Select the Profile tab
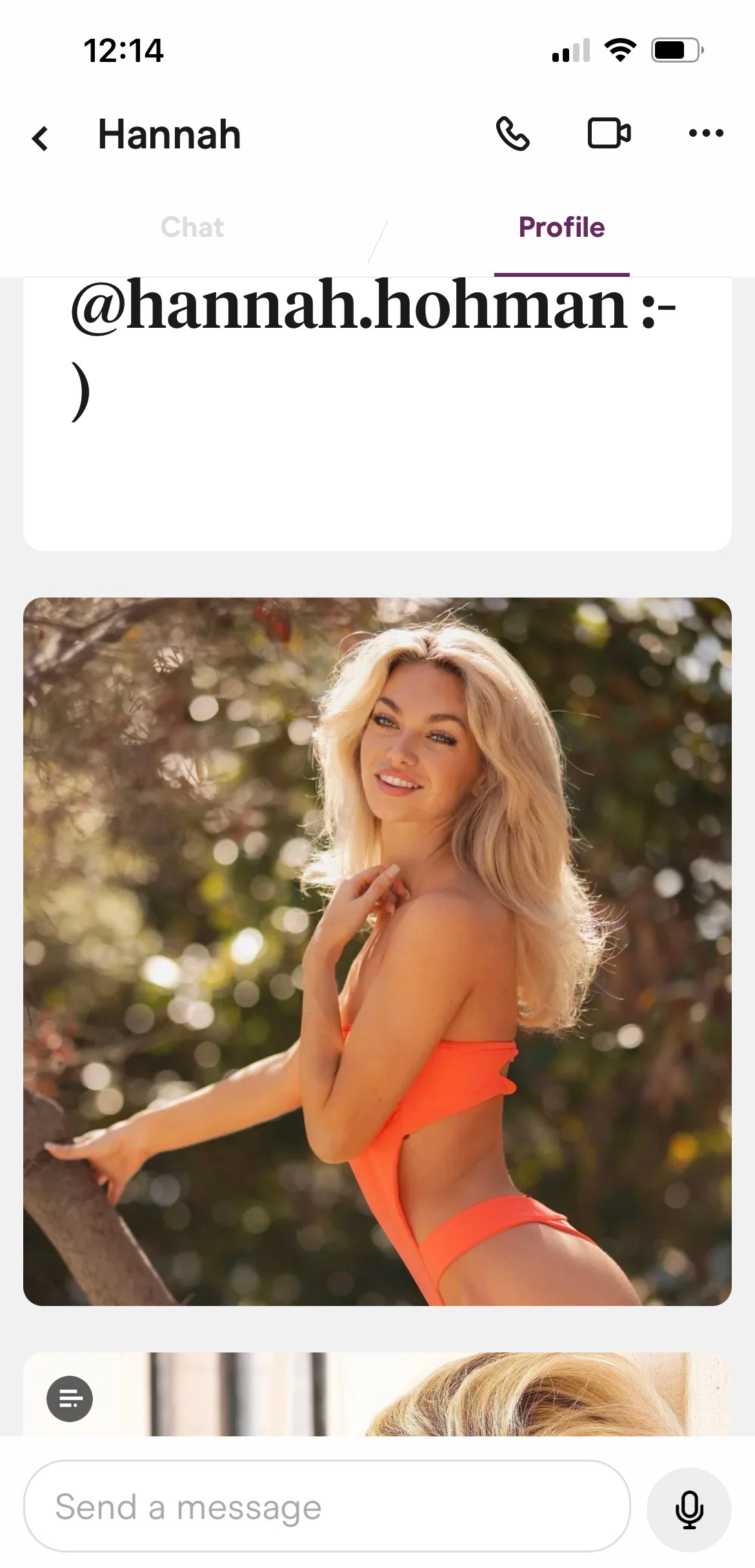This screenshot has height=1568, width=755. click(561, 228)
